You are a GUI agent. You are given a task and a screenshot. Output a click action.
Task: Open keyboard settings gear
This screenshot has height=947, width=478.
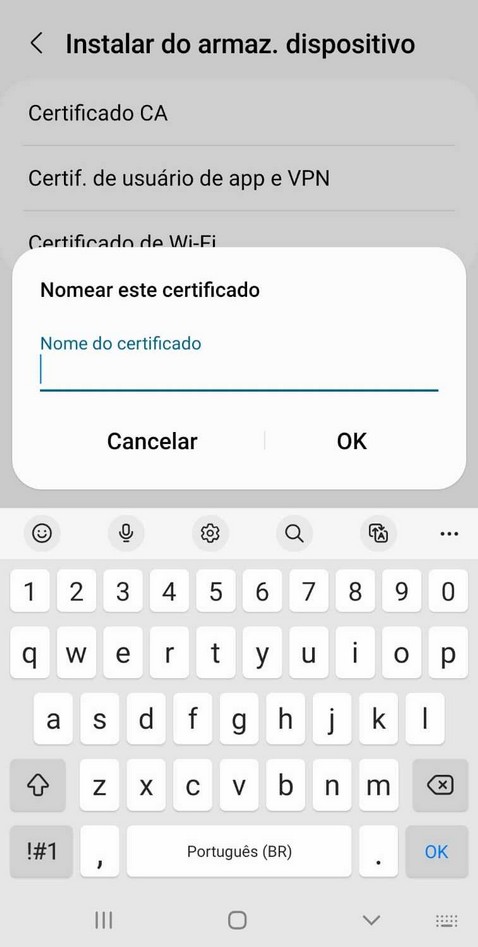coord(210,533)
